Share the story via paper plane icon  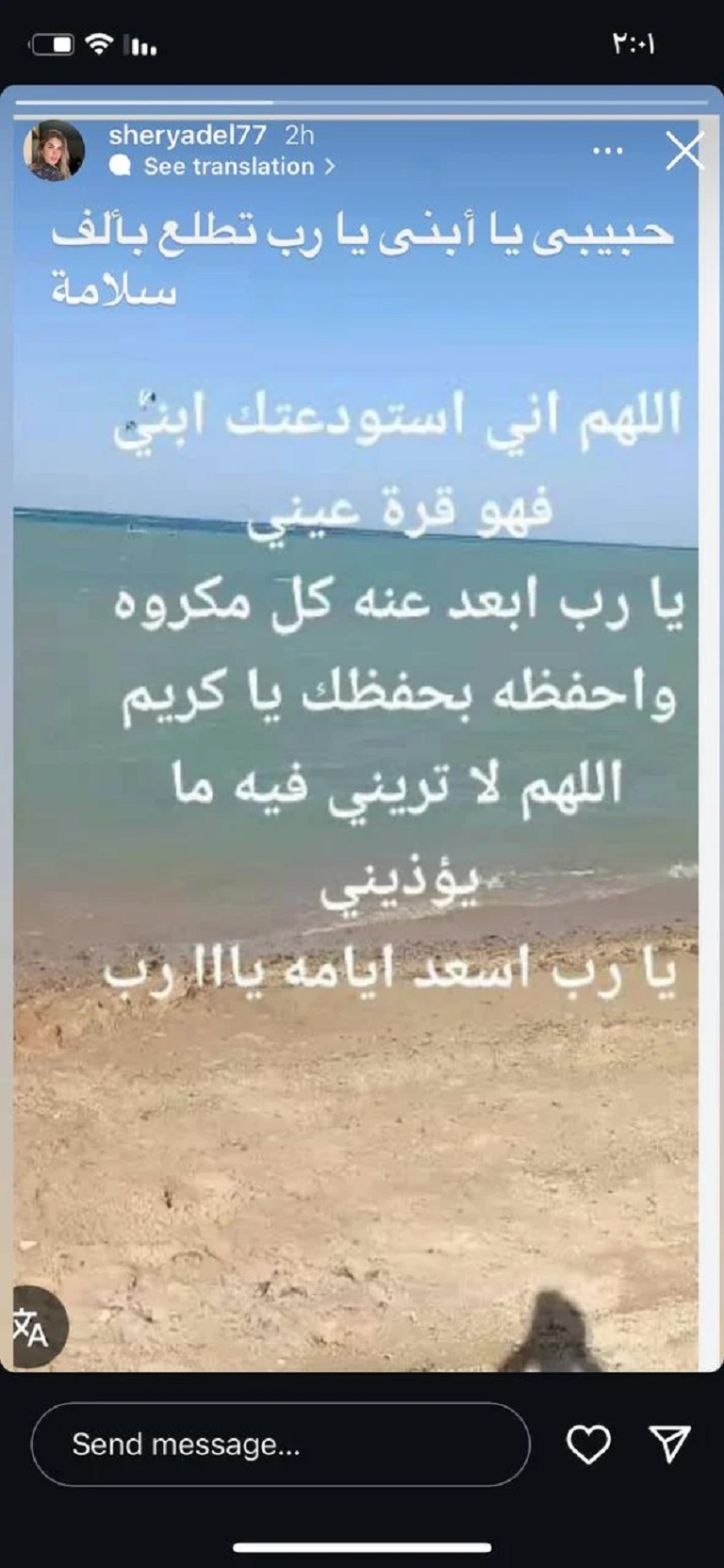coord(670,1444)
